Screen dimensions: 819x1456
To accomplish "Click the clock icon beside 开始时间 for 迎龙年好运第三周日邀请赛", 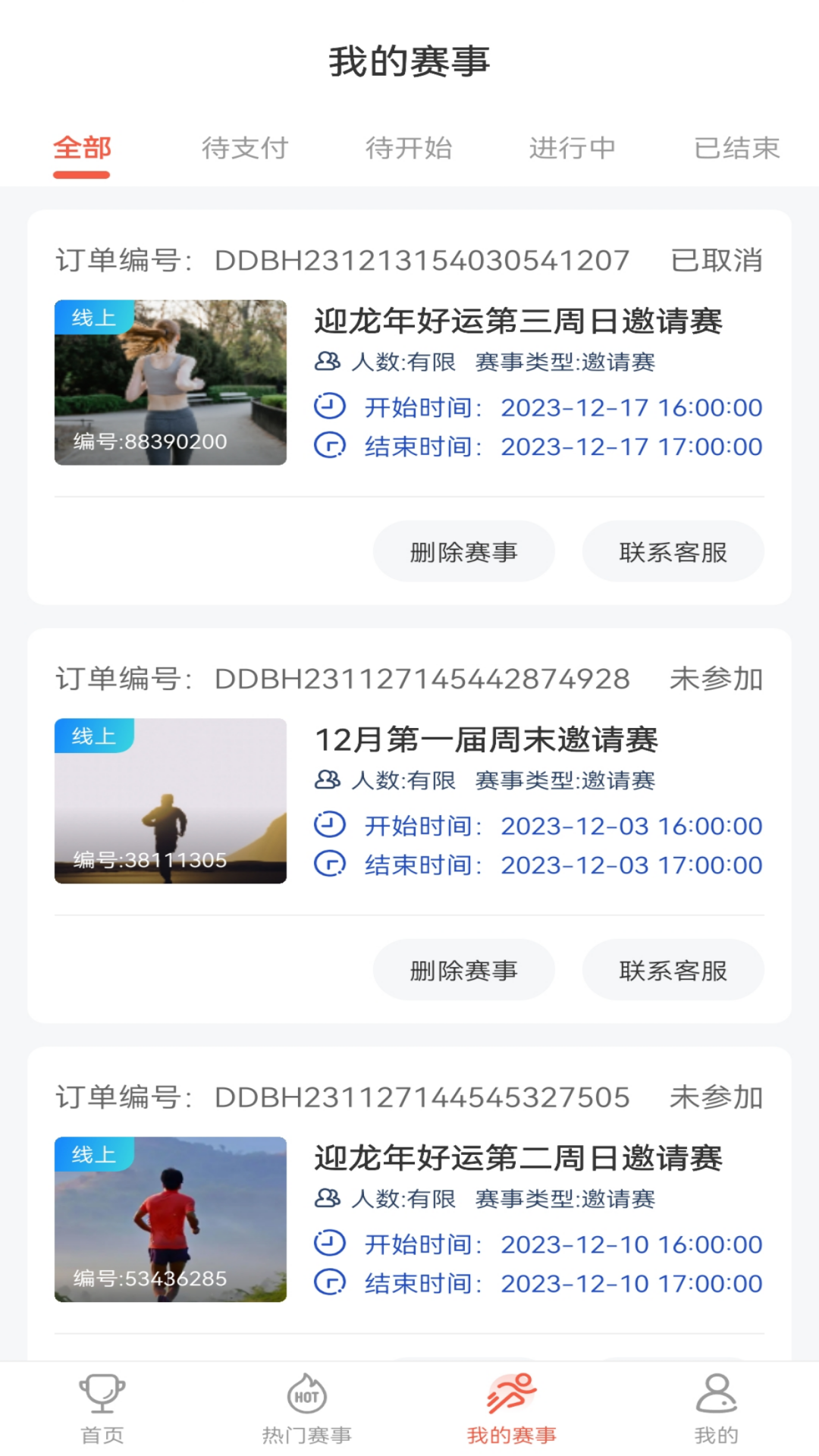I will pyautogui.click(x=328, y=407).
